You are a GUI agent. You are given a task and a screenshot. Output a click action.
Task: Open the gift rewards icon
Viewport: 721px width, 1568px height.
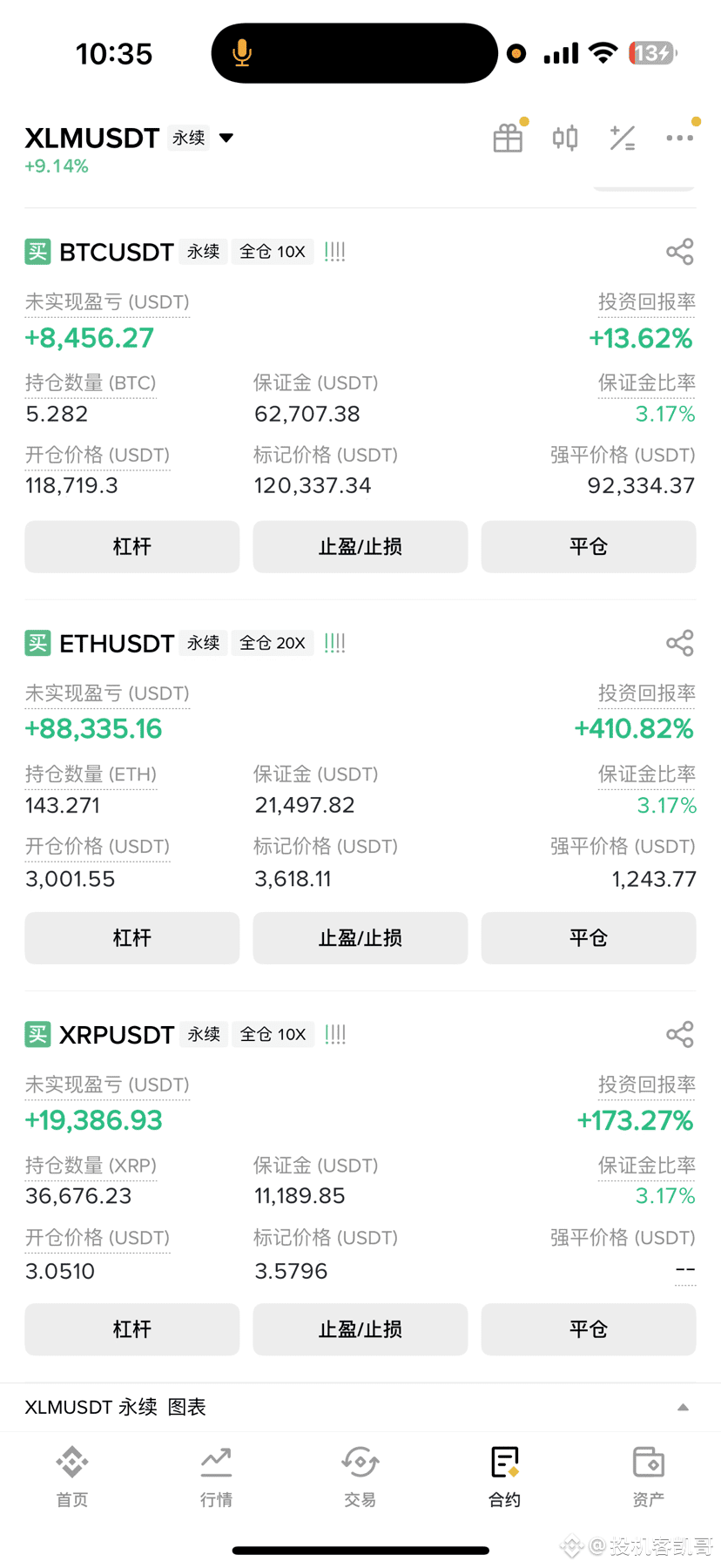508,138
